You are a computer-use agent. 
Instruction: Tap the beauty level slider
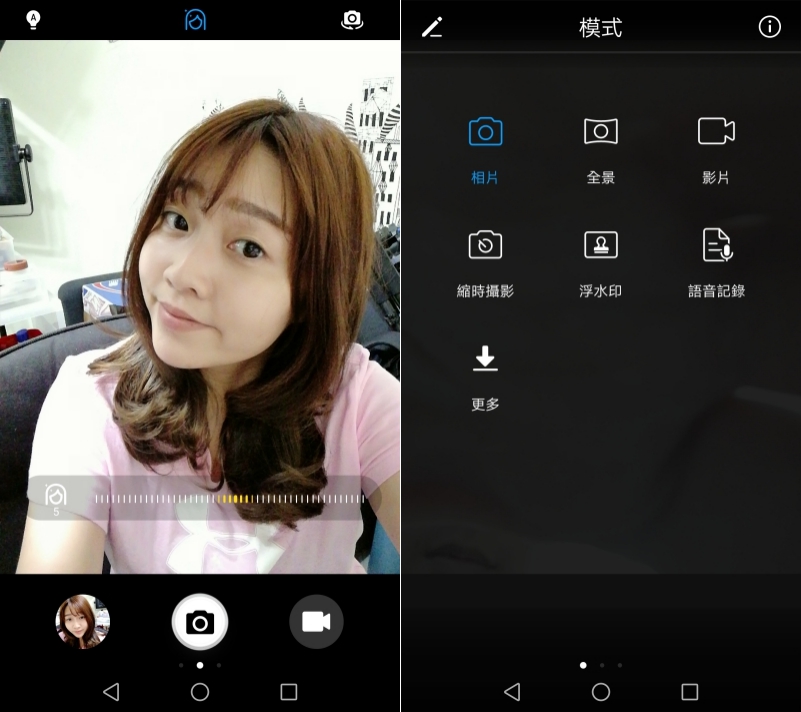tap(229, 498)
